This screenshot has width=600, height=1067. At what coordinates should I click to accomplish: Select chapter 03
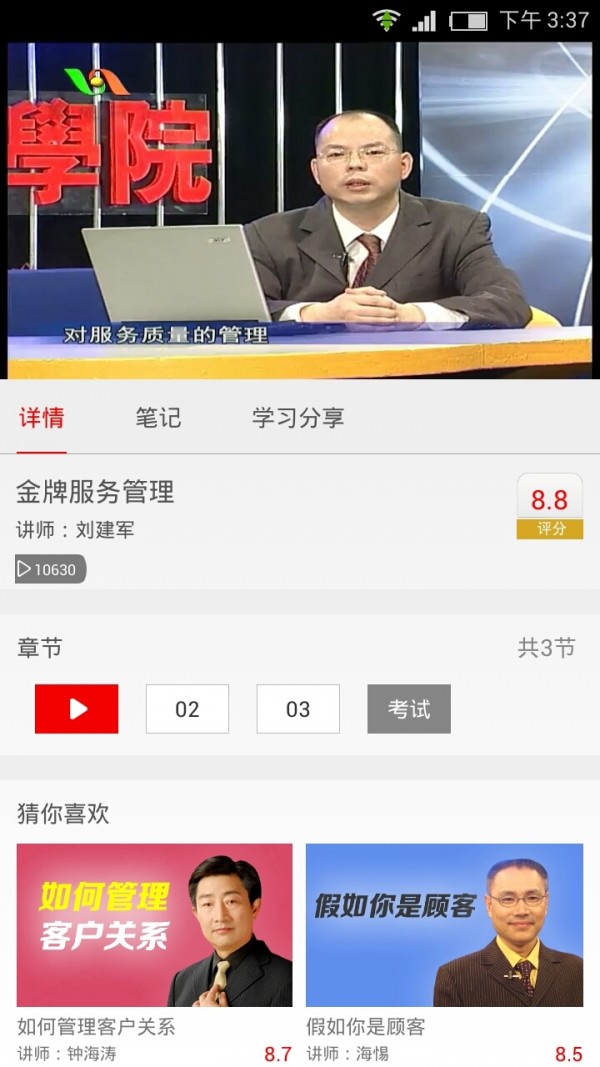click(x=298, y=709)
